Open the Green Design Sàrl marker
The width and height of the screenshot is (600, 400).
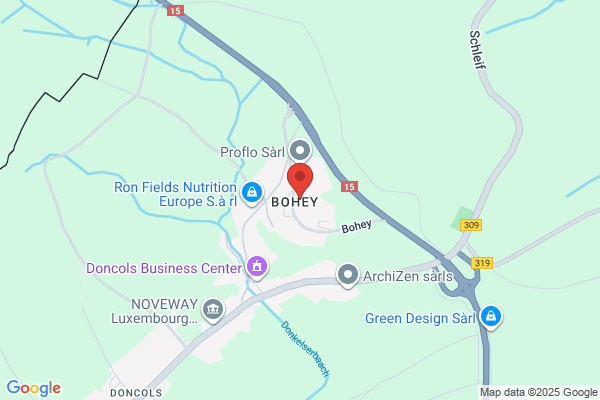pos(490,318)
